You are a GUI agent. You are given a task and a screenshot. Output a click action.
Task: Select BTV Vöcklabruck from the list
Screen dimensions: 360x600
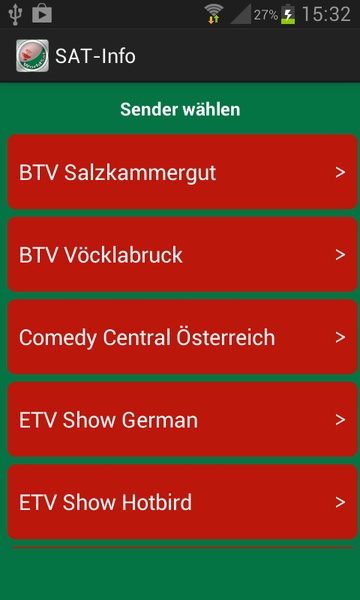tap(182, 254)
